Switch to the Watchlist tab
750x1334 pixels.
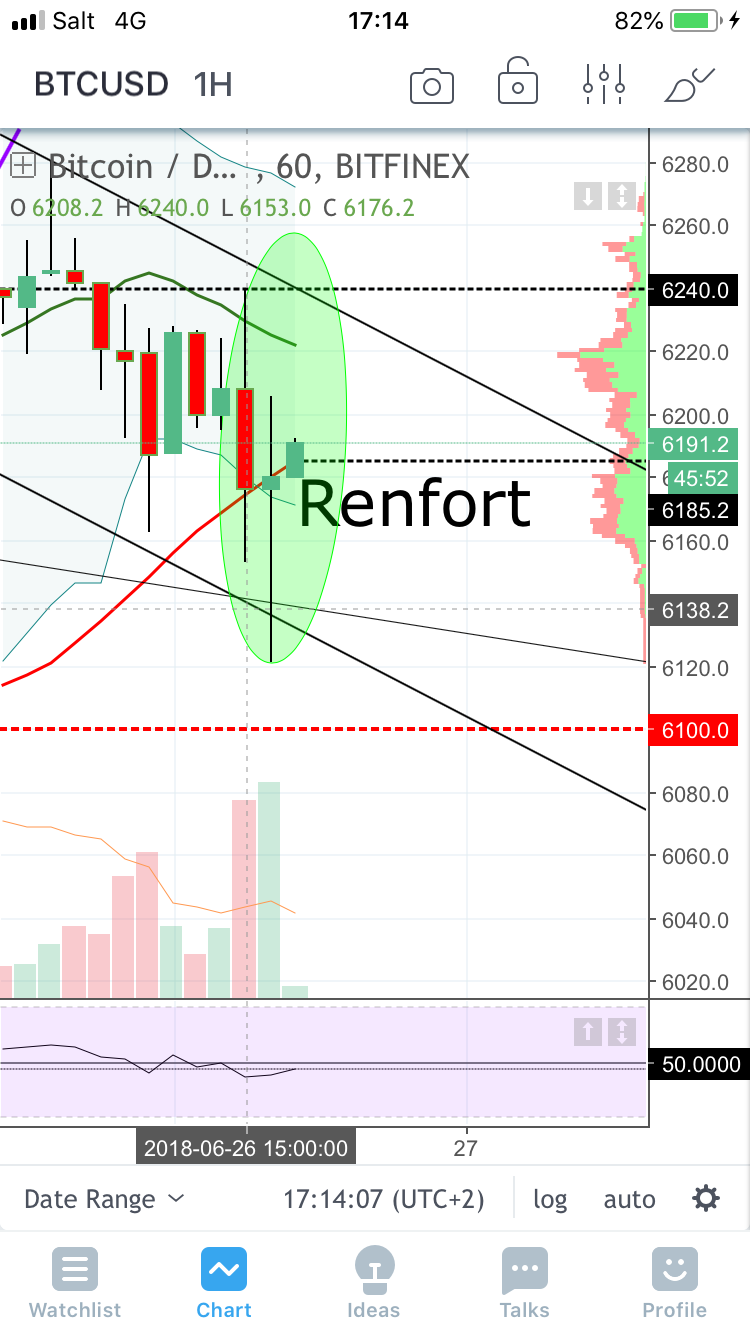pyautogui.click(x=75, y=1284)
